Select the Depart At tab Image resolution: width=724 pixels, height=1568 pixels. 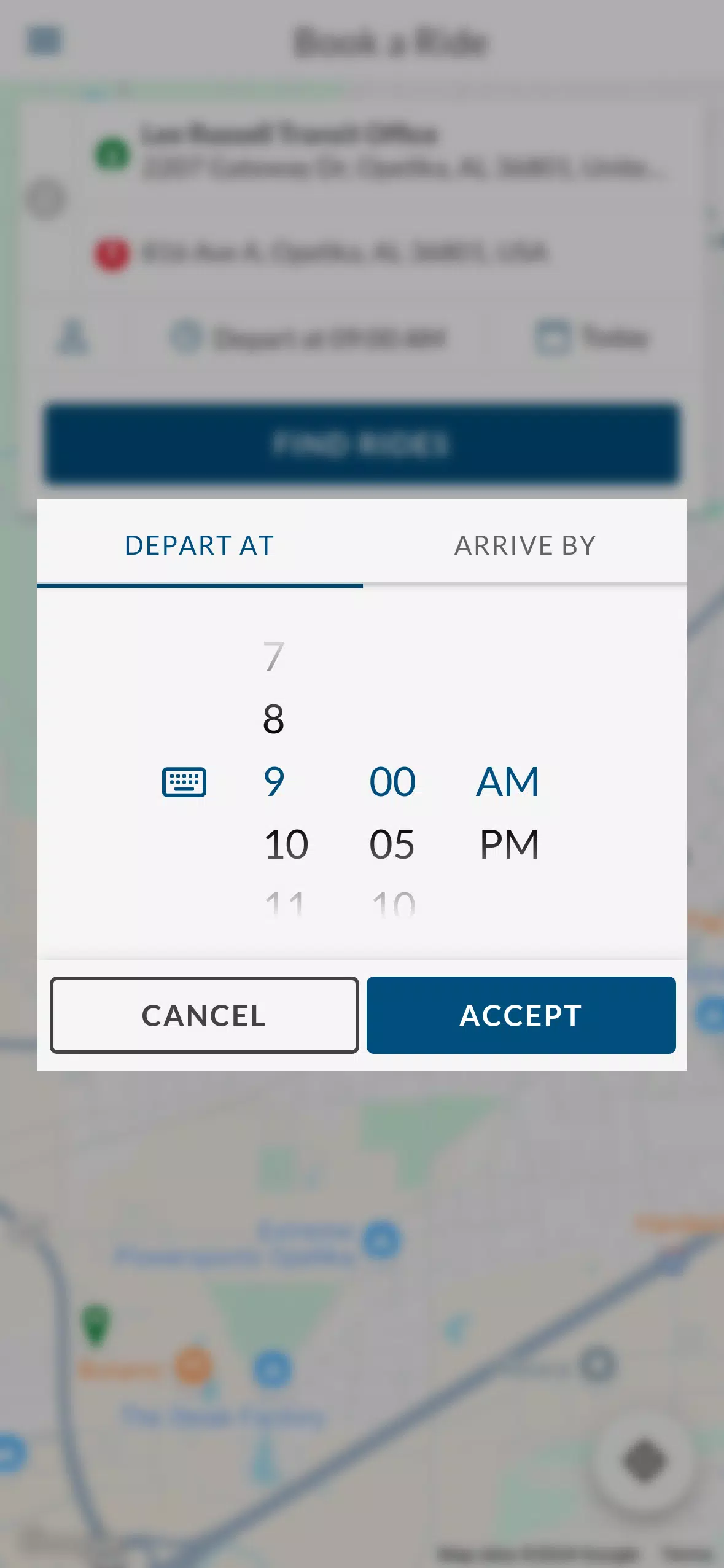pyautogui.click(x=200, y=545)
